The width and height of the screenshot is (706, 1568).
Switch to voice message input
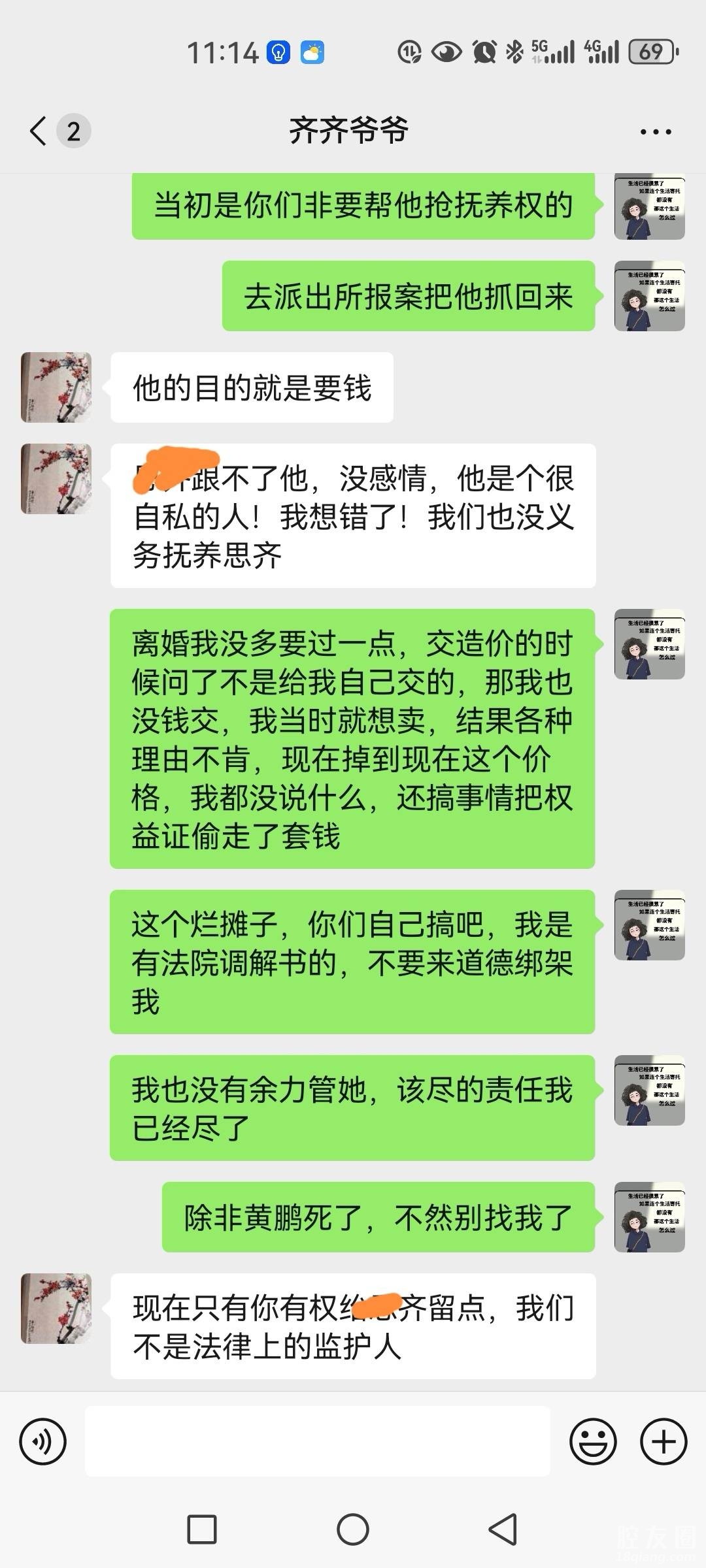(43, 1441)
